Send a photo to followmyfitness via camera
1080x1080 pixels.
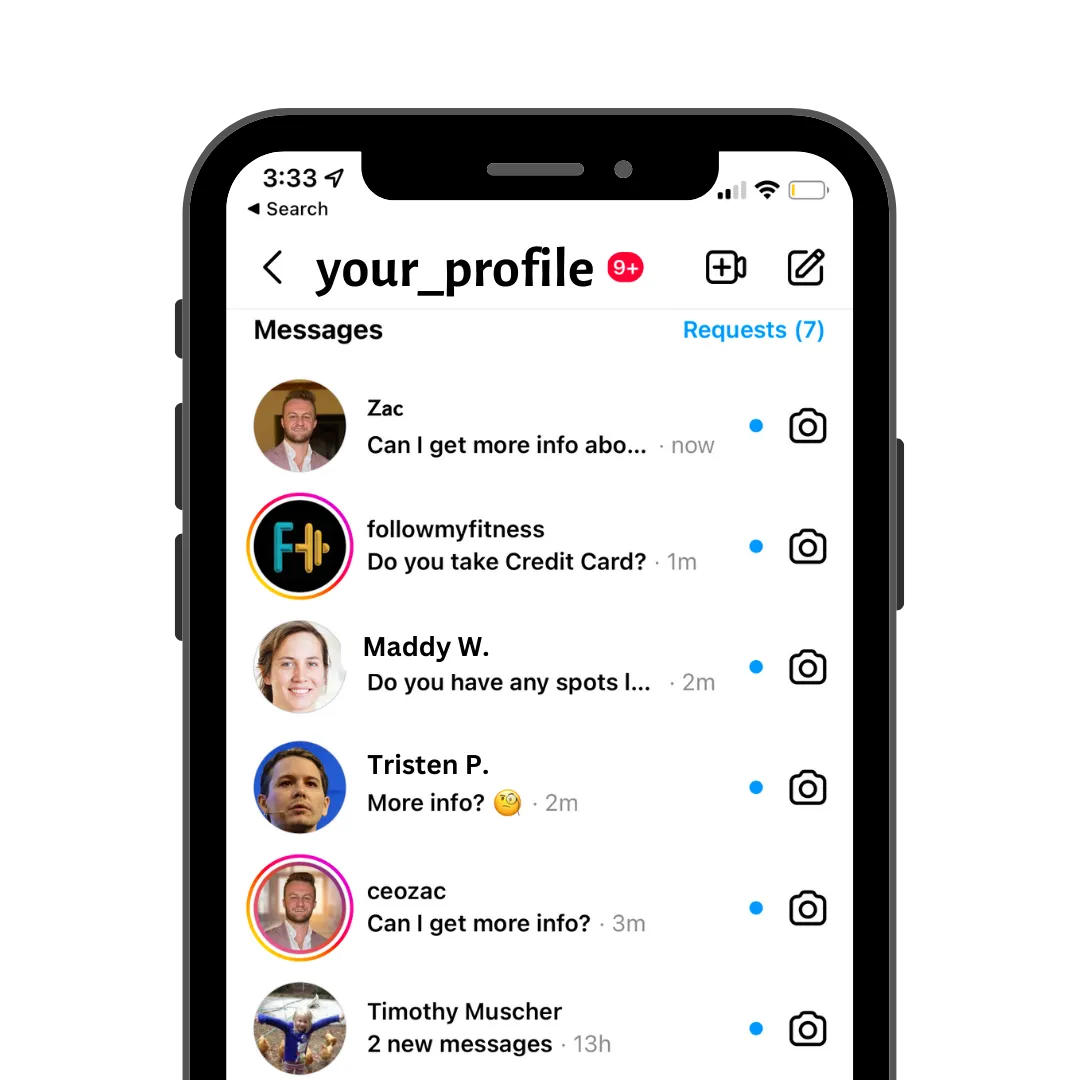tap(808, 547)
